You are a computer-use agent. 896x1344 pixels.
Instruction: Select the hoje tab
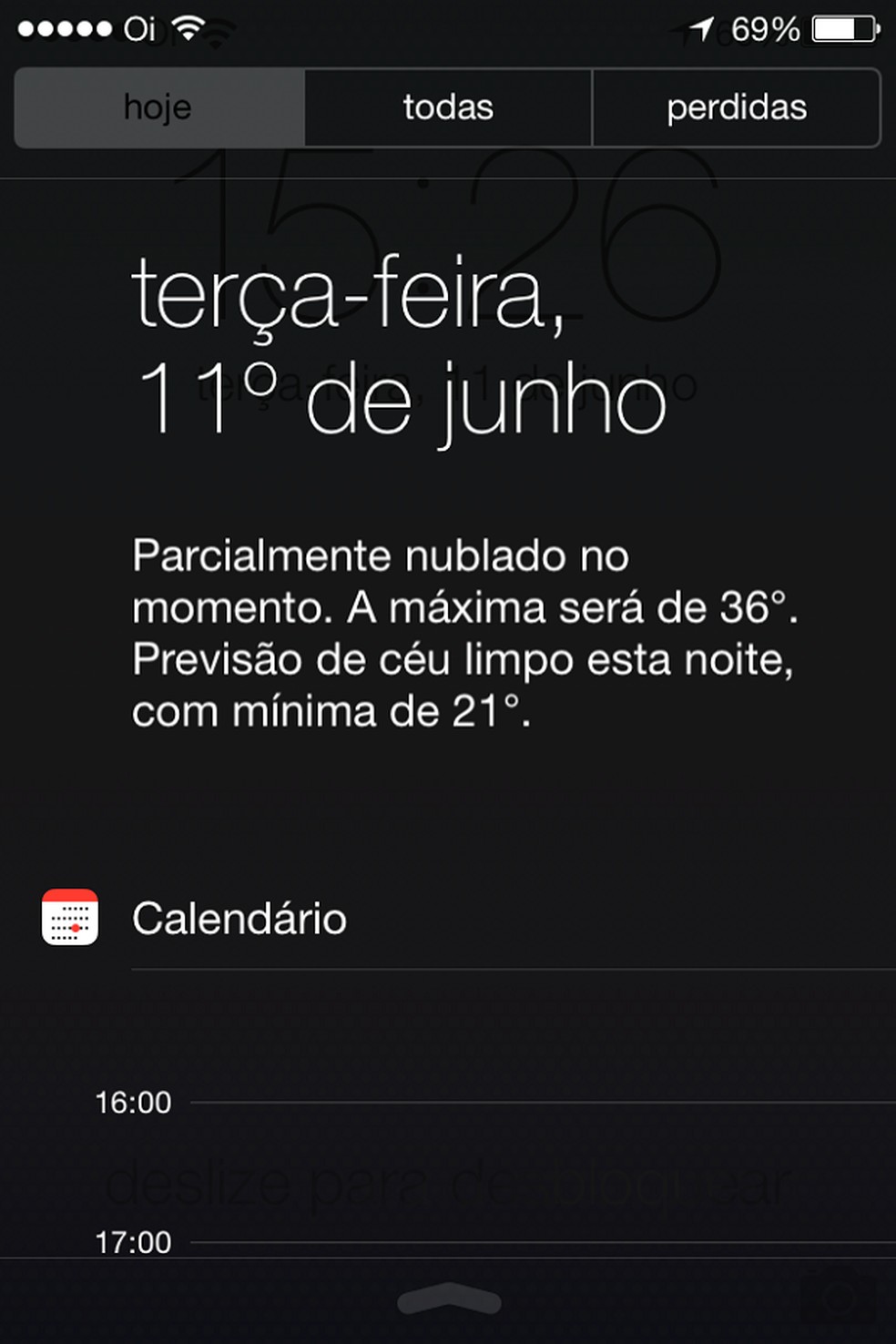coord(158,107)
